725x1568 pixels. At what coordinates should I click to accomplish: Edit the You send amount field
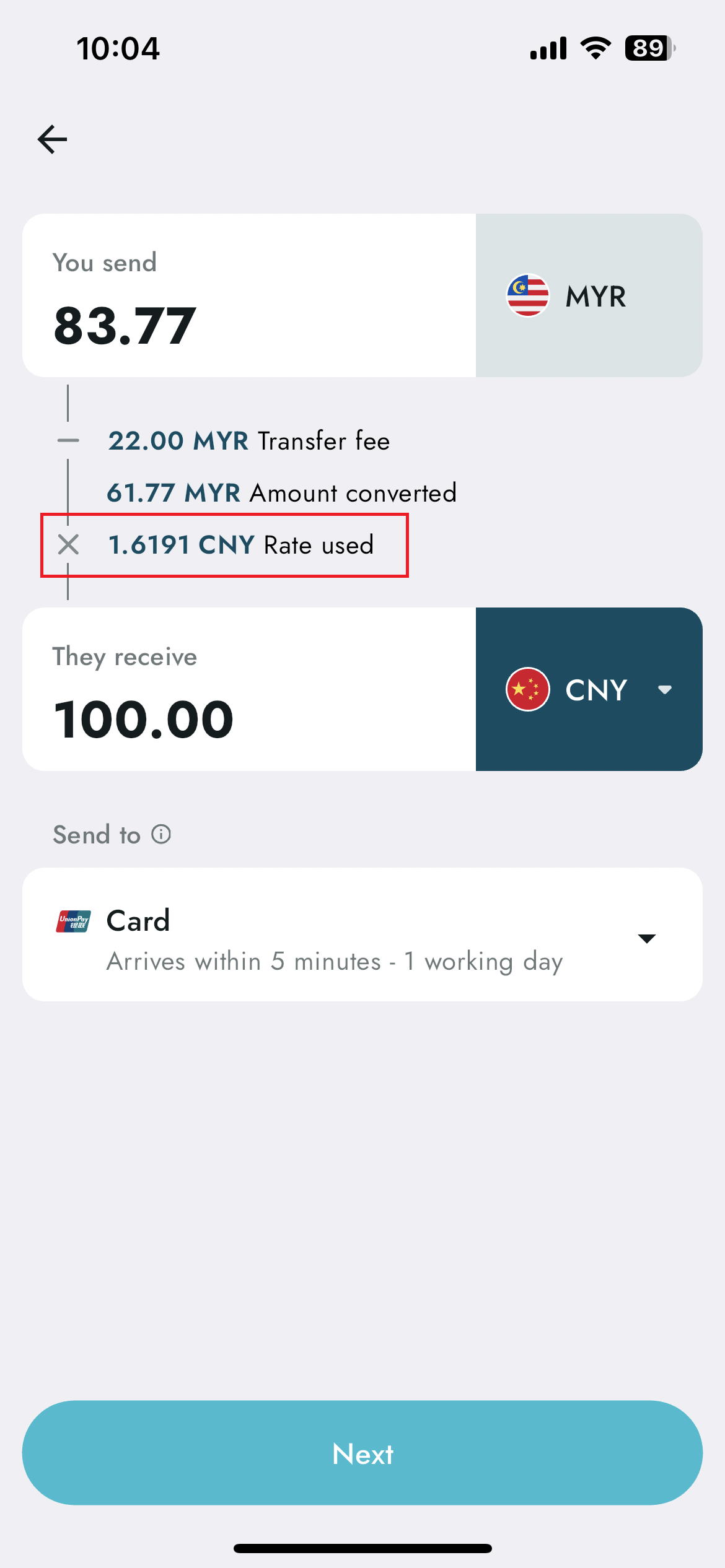click(248, 325)
